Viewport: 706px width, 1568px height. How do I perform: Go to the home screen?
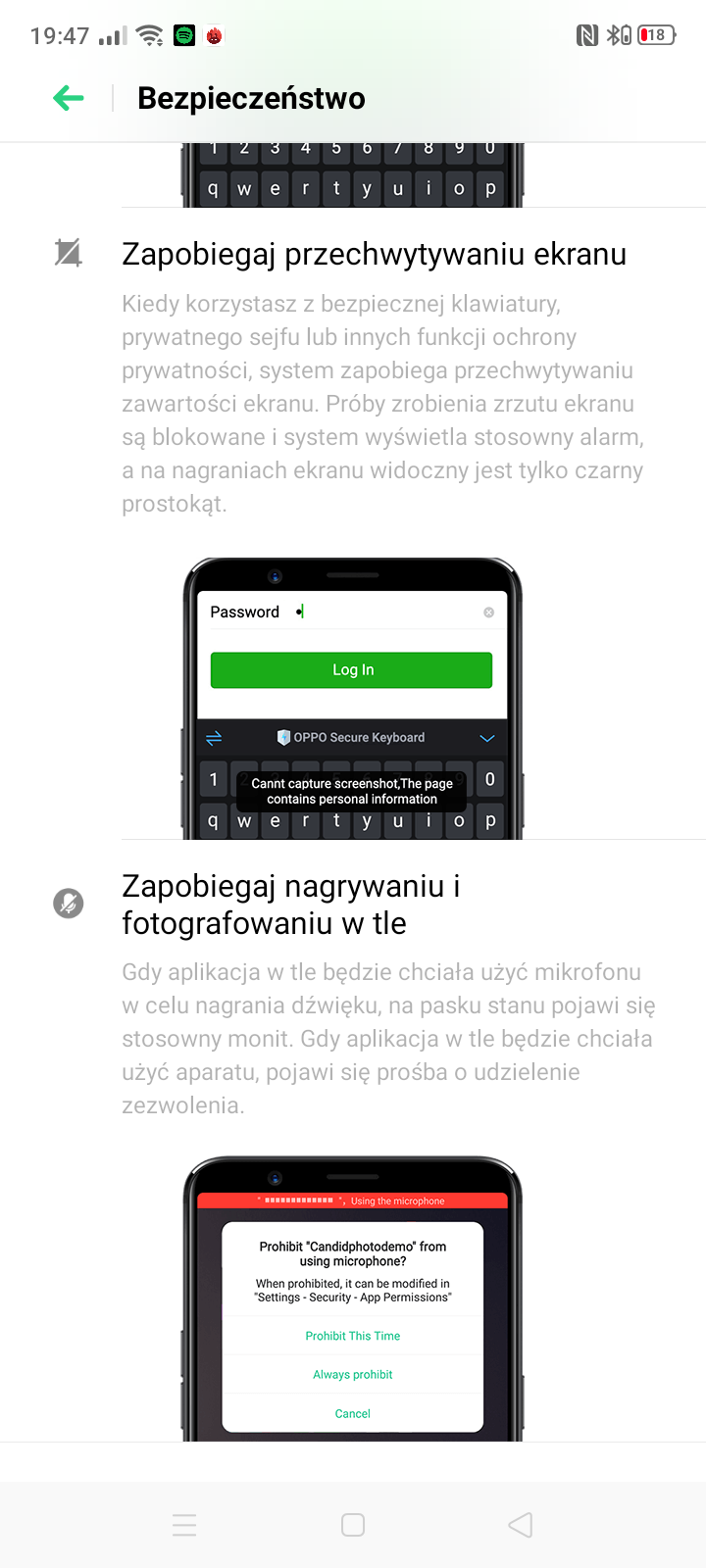coord(353,1525)
